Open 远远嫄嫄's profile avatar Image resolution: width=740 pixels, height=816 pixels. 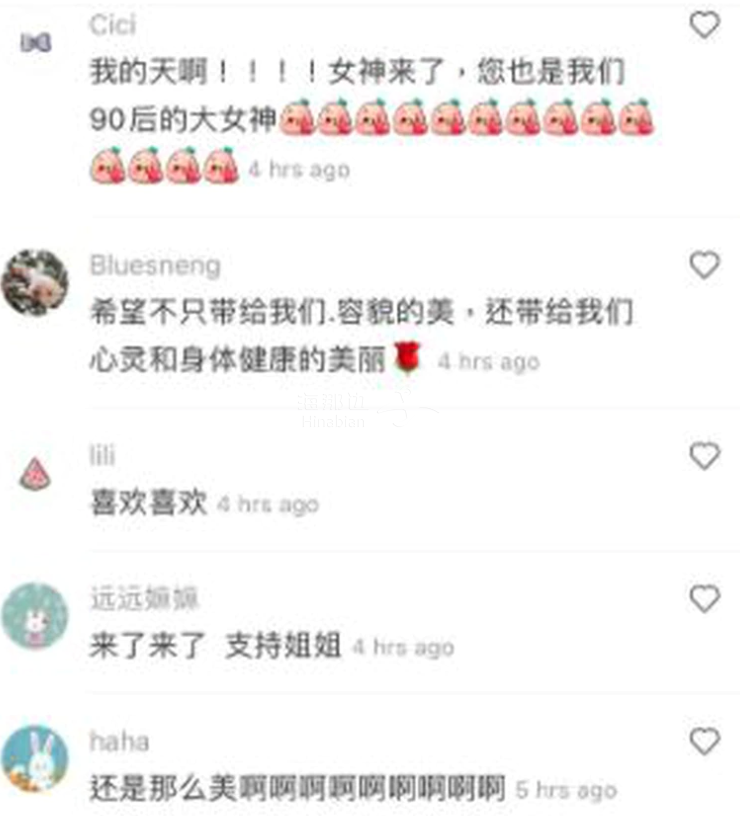click(35, 617)
